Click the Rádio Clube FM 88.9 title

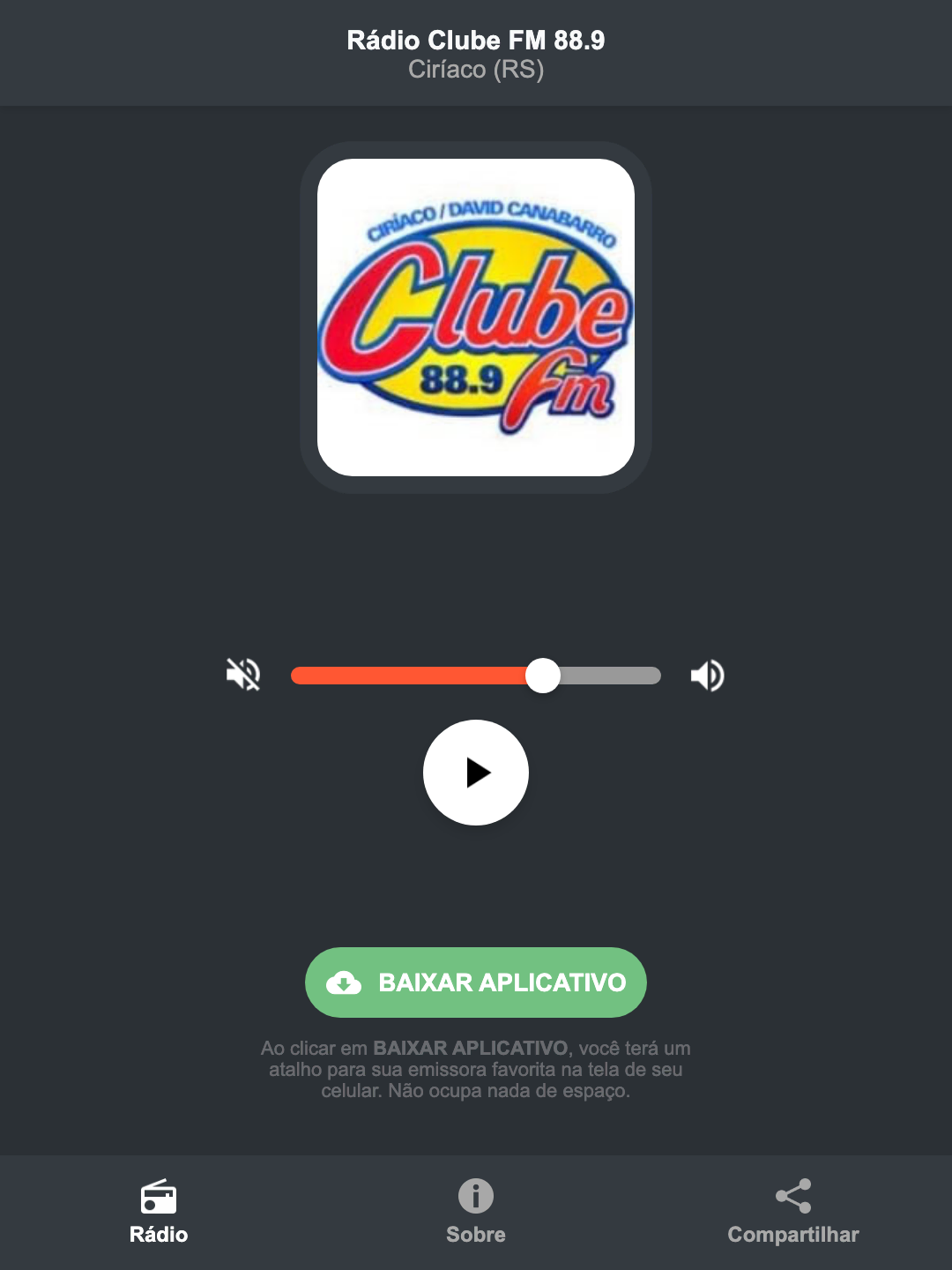pyautogui.click(x=475, y=40)
